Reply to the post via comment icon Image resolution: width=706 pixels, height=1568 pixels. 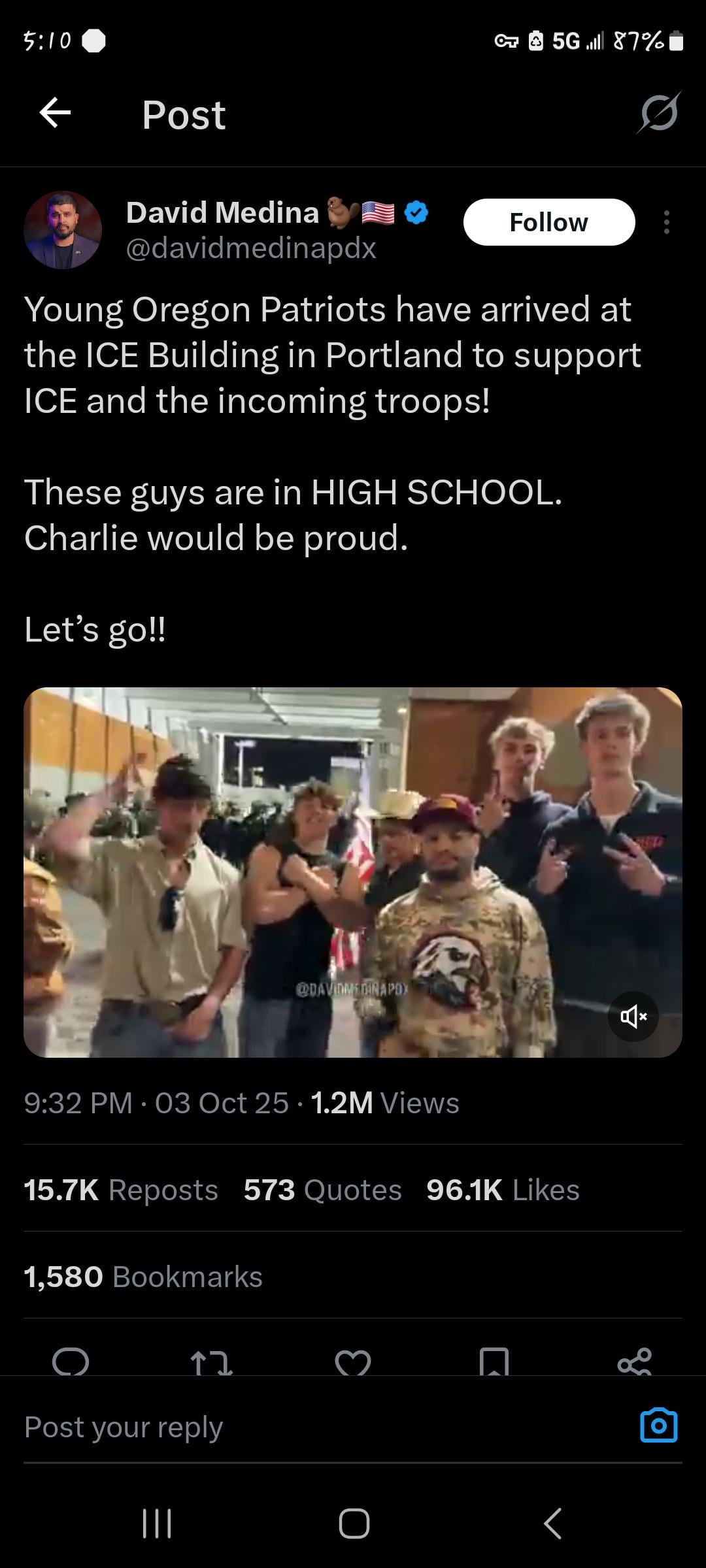coord(71,1362)
